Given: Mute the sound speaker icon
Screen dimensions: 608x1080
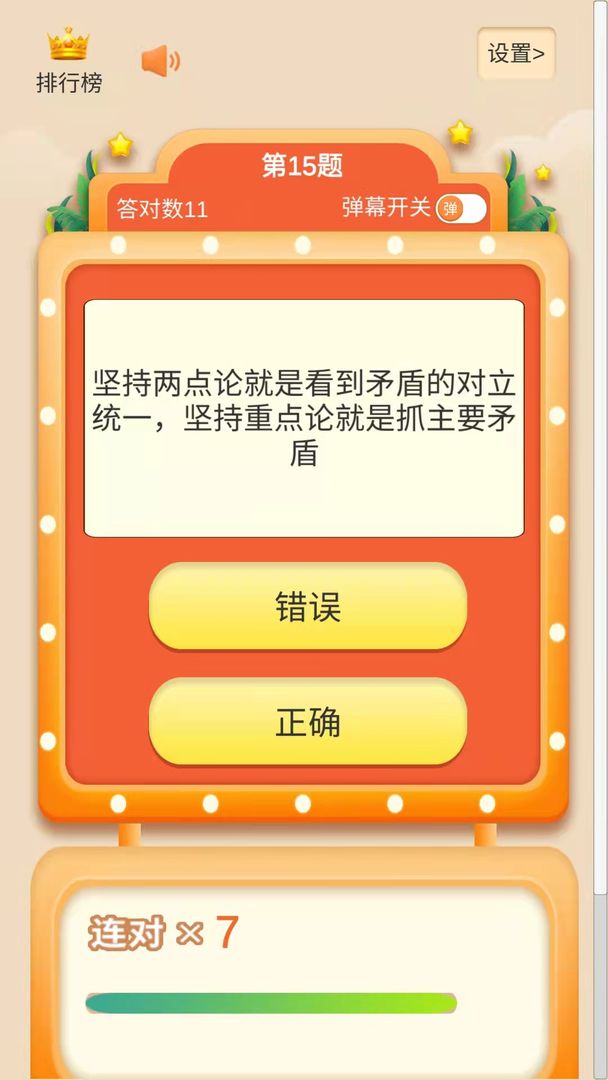Looking at the screenshot, I should click(x=160, y=61).
